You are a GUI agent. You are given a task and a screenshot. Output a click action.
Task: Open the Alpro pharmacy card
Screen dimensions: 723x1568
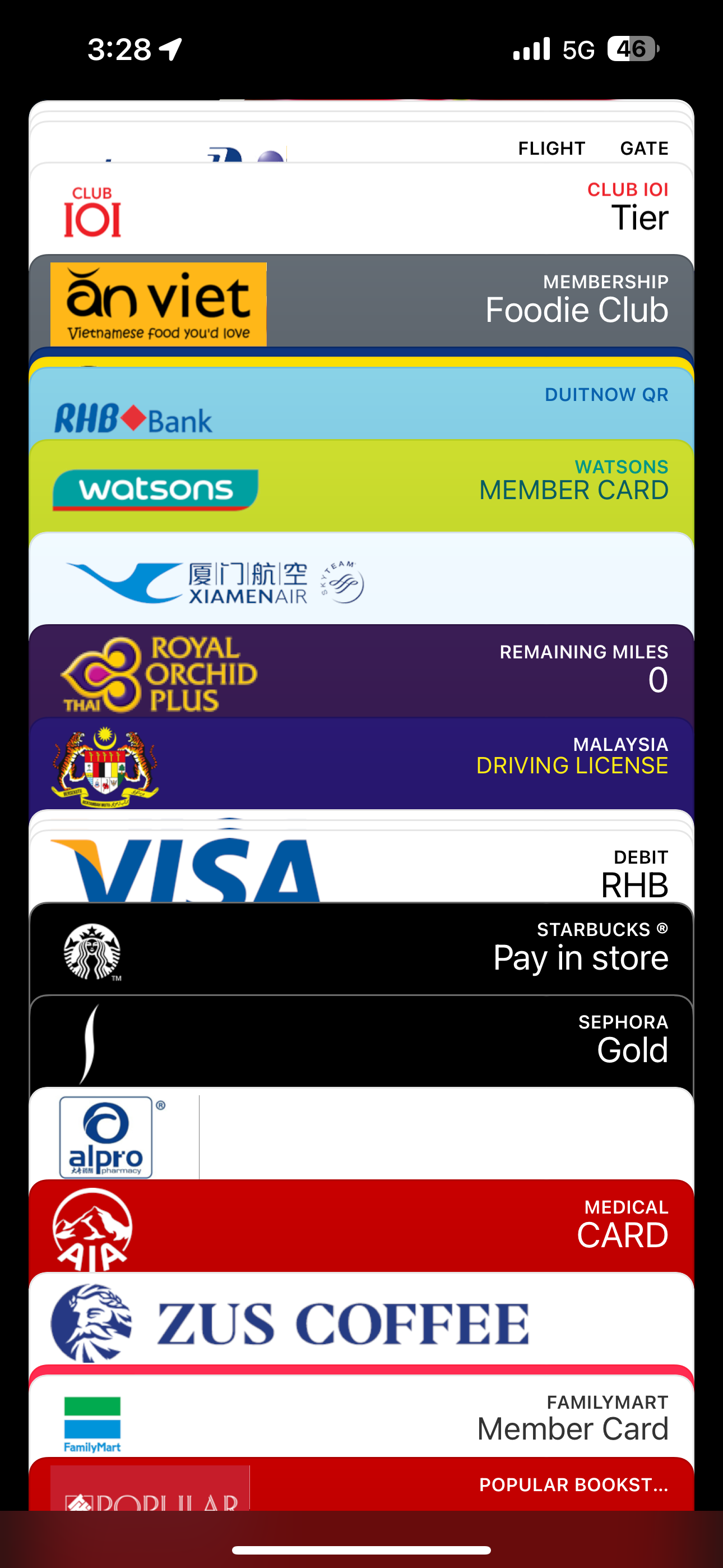pos(361,1134)
